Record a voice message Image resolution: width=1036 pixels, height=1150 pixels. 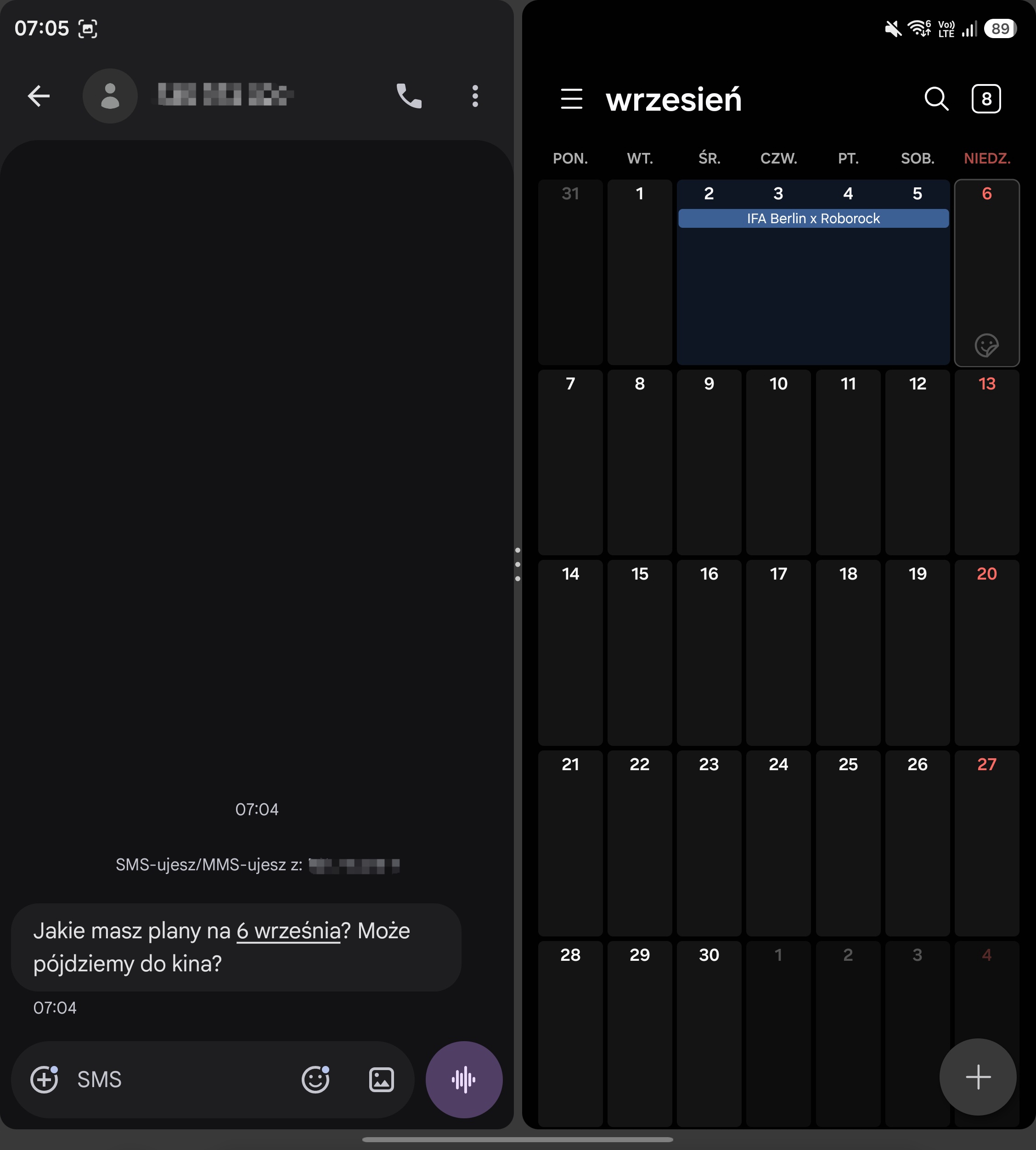[464, 1079]
